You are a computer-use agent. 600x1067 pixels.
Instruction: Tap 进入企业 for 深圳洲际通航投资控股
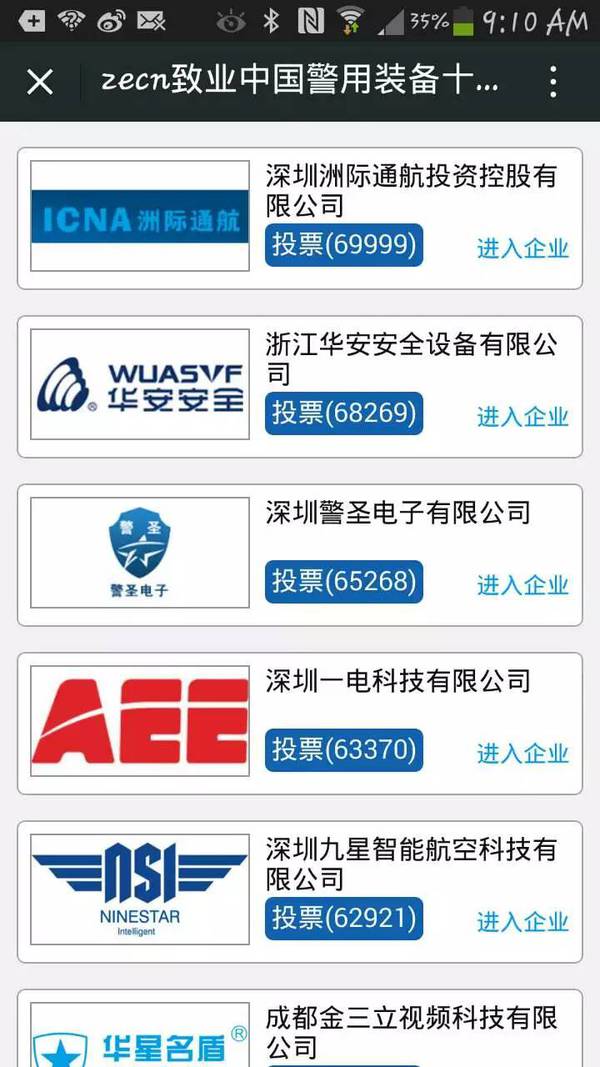tap(522, 248)
